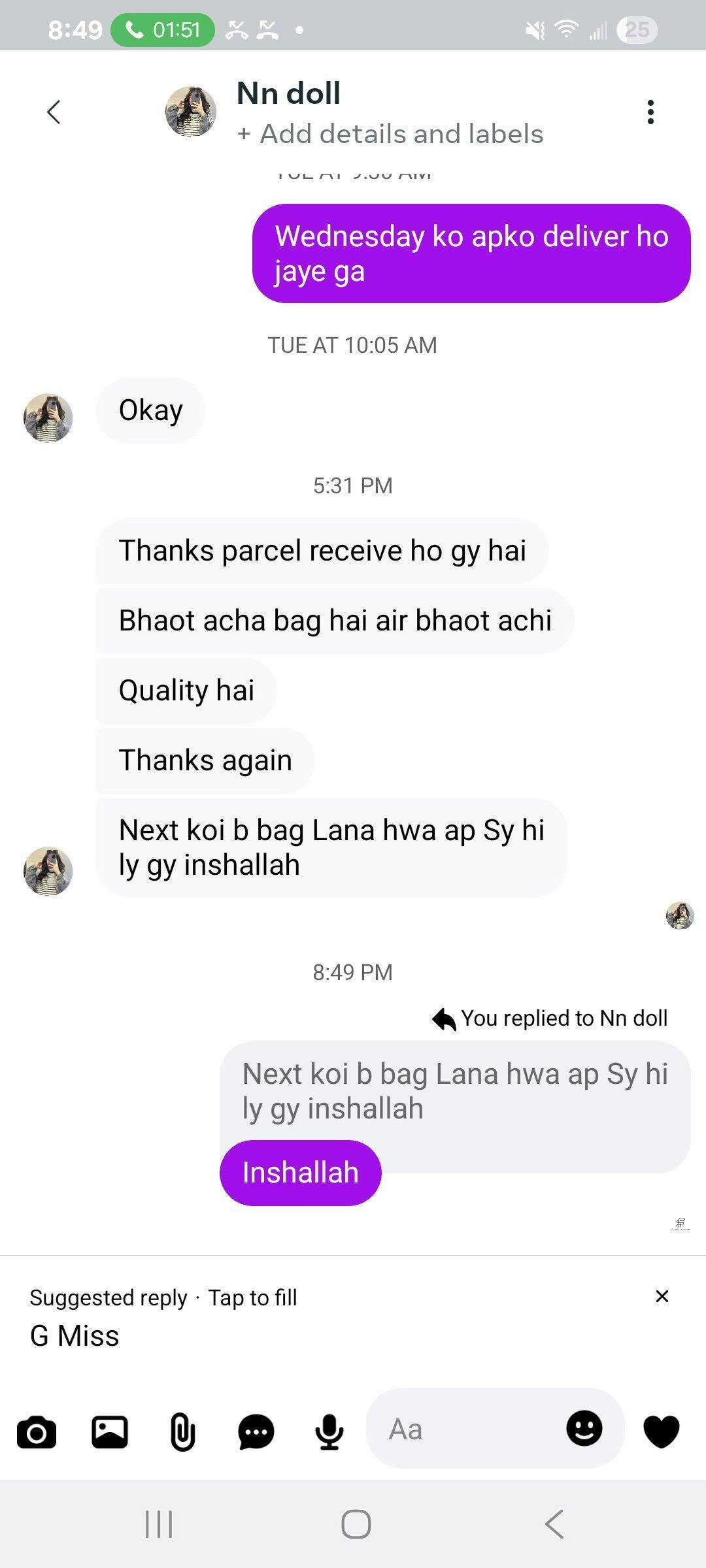
Task: Go to the home screen
Action: (356, 1524)
